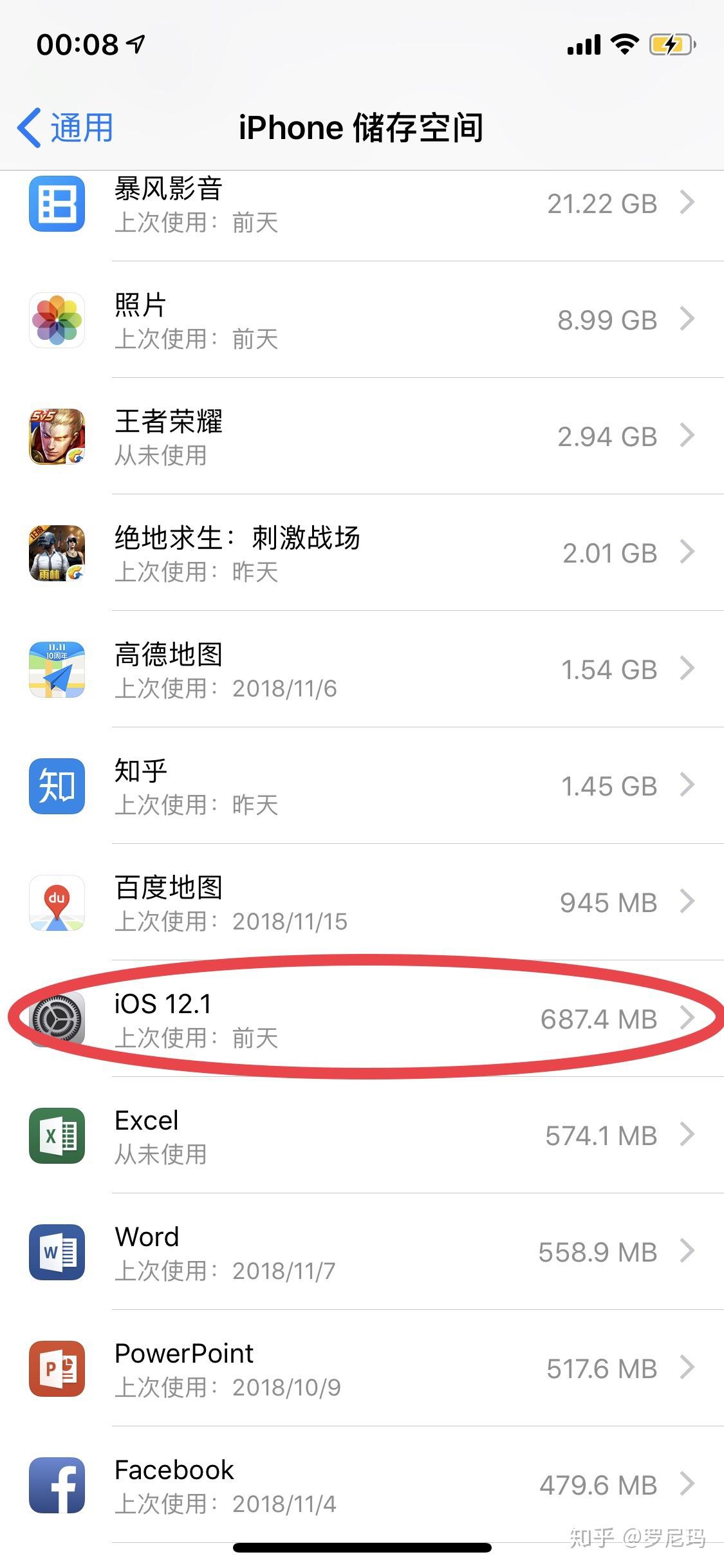724x1568 pixels.
Task: Open 高德地图 storage details
Action: coord(362,669)
